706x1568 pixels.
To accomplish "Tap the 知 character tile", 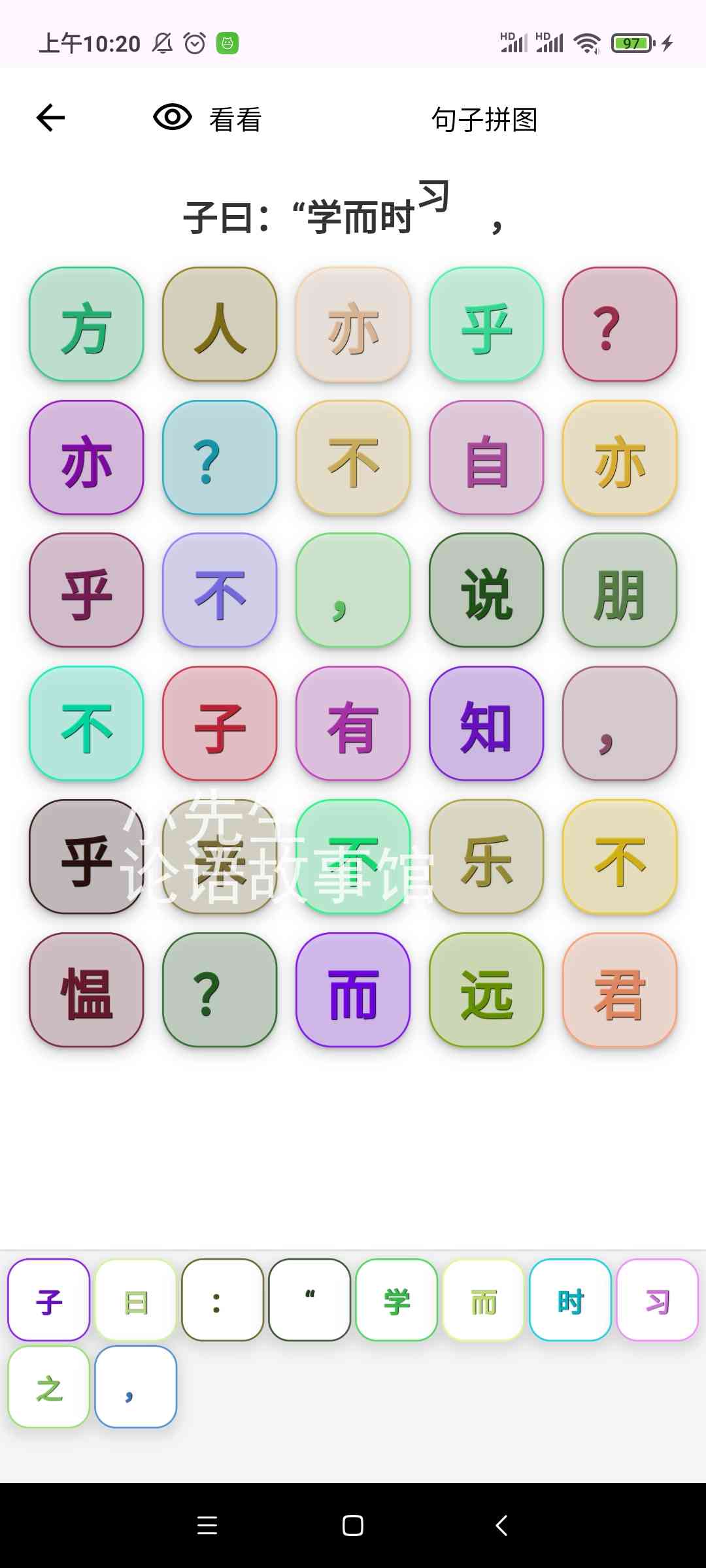I will [x=486, y=724].
